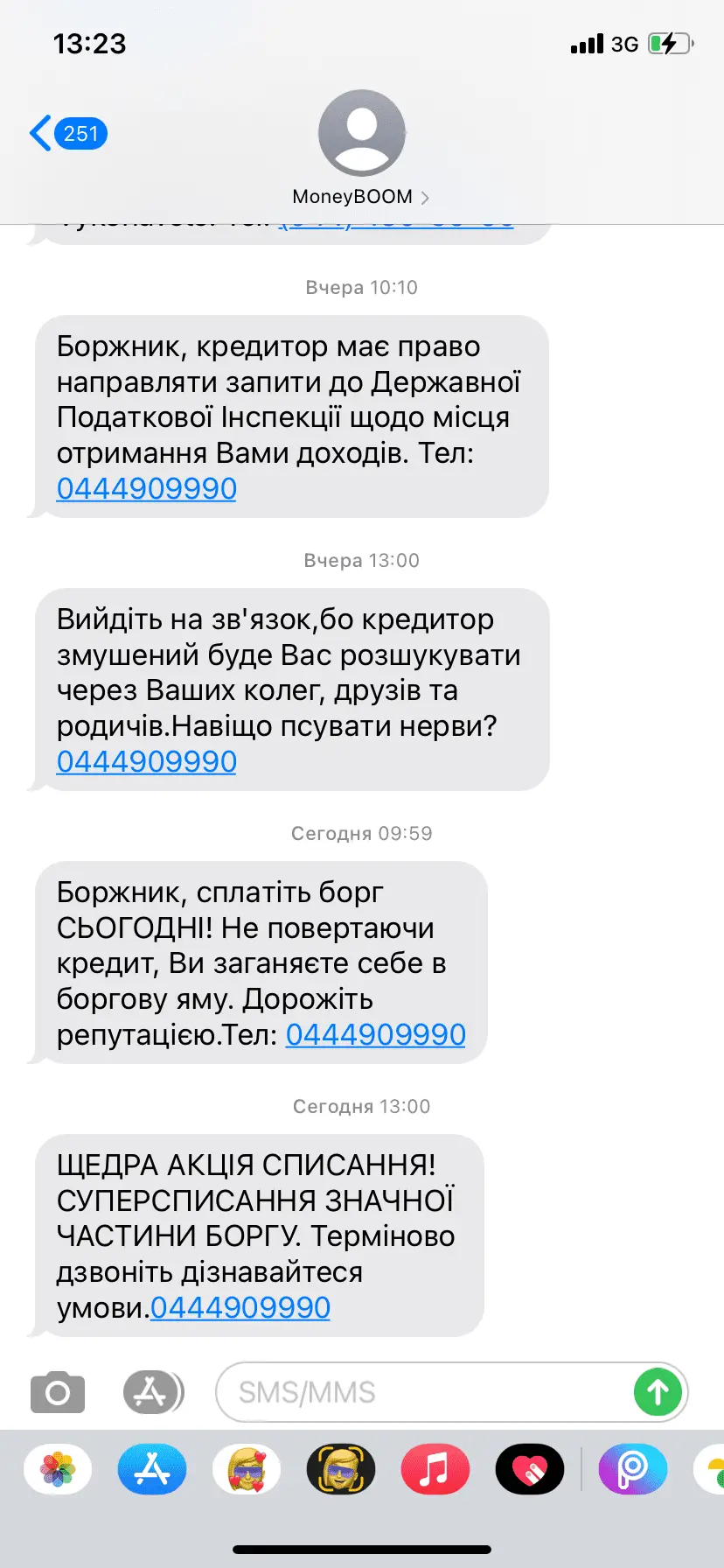Dial the number after Дорожіть репутацією
724x1568 pixels.
(x=375, y=1035)
